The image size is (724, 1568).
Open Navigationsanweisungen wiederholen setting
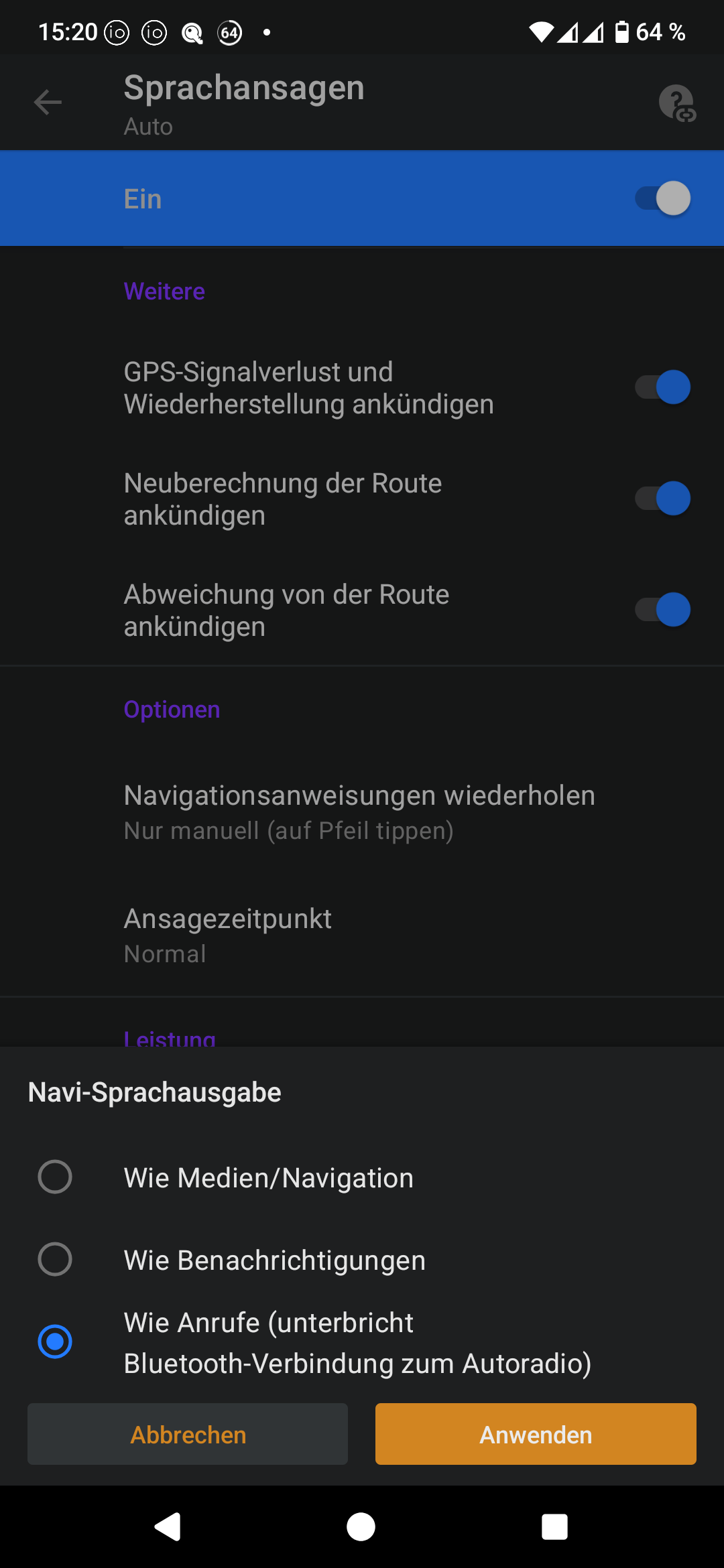coord(362,812)
